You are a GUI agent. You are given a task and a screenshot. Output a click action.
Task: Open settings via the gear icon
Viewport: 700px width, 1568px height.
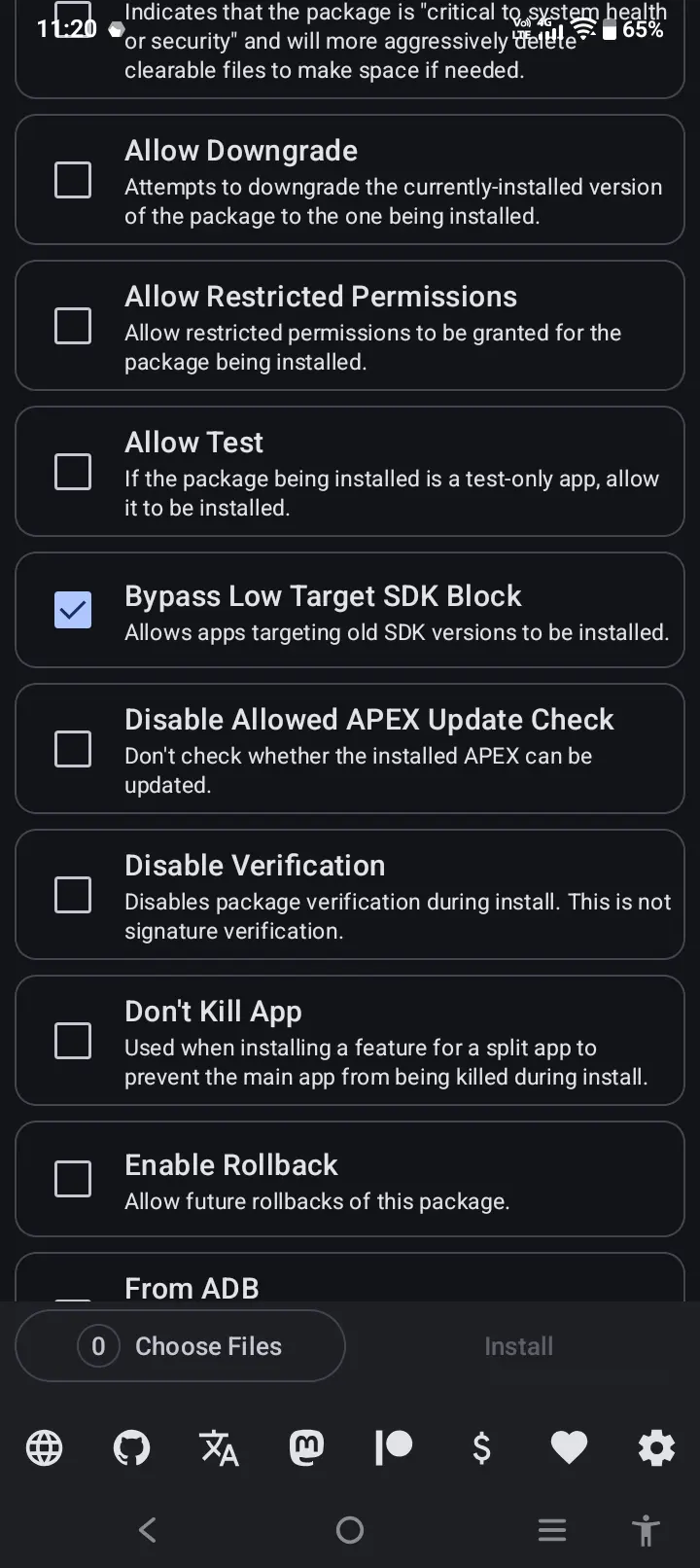point(656,1448)
